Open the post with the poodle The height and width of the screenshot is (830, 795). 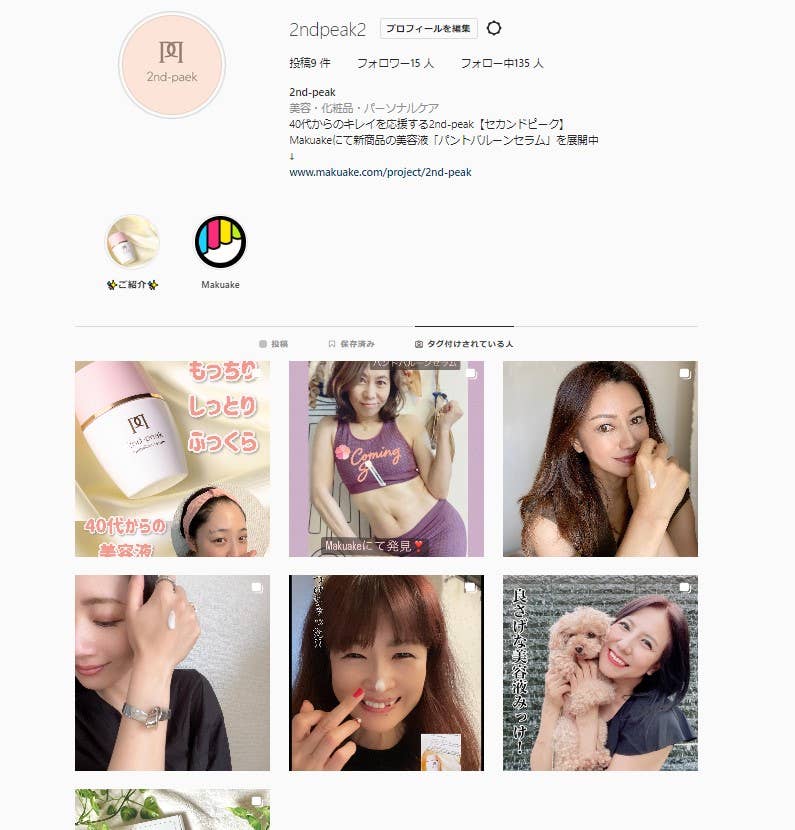[600, 673]
